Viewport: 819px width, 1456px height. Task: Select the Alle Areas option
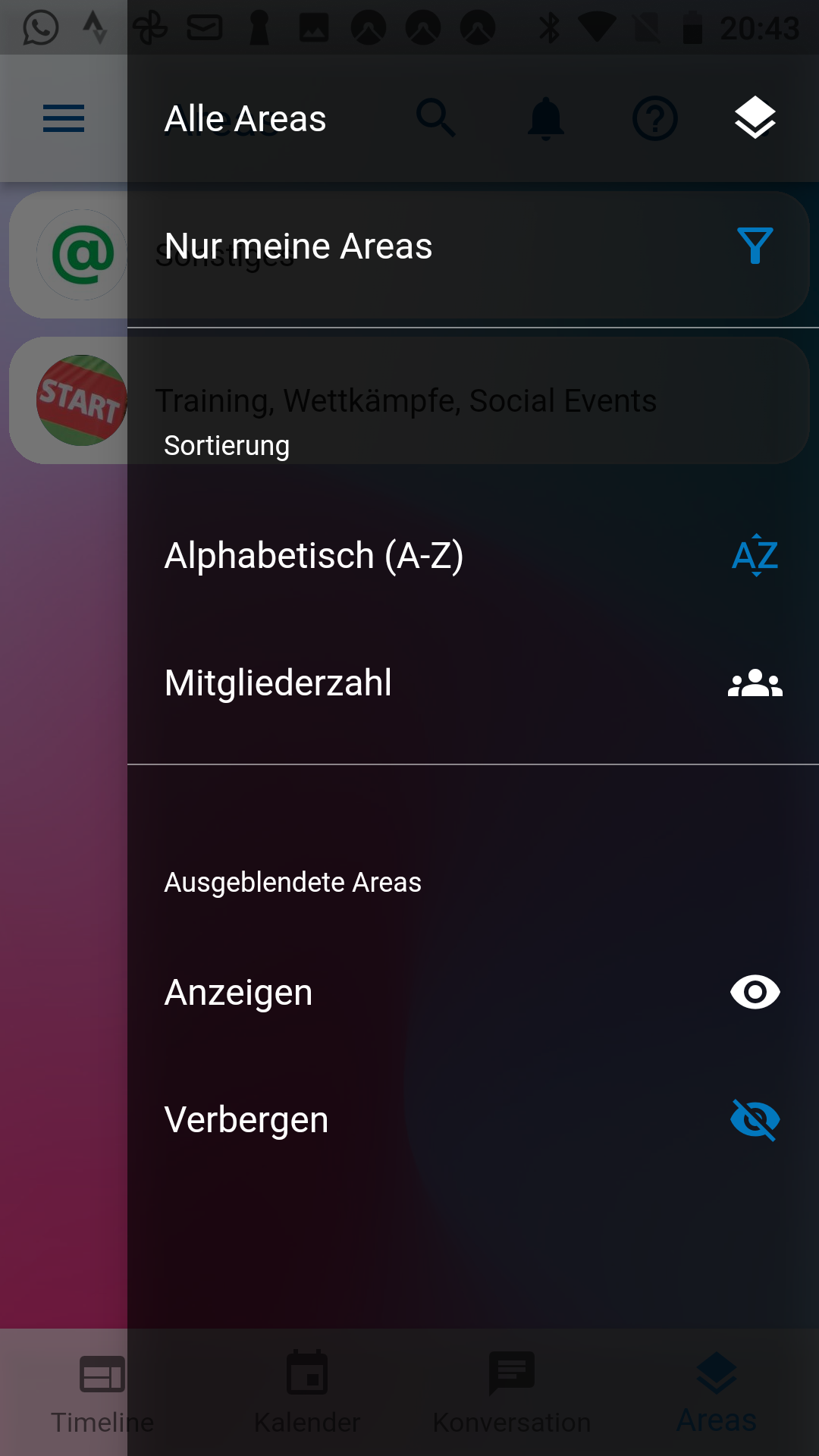point(473,118)
